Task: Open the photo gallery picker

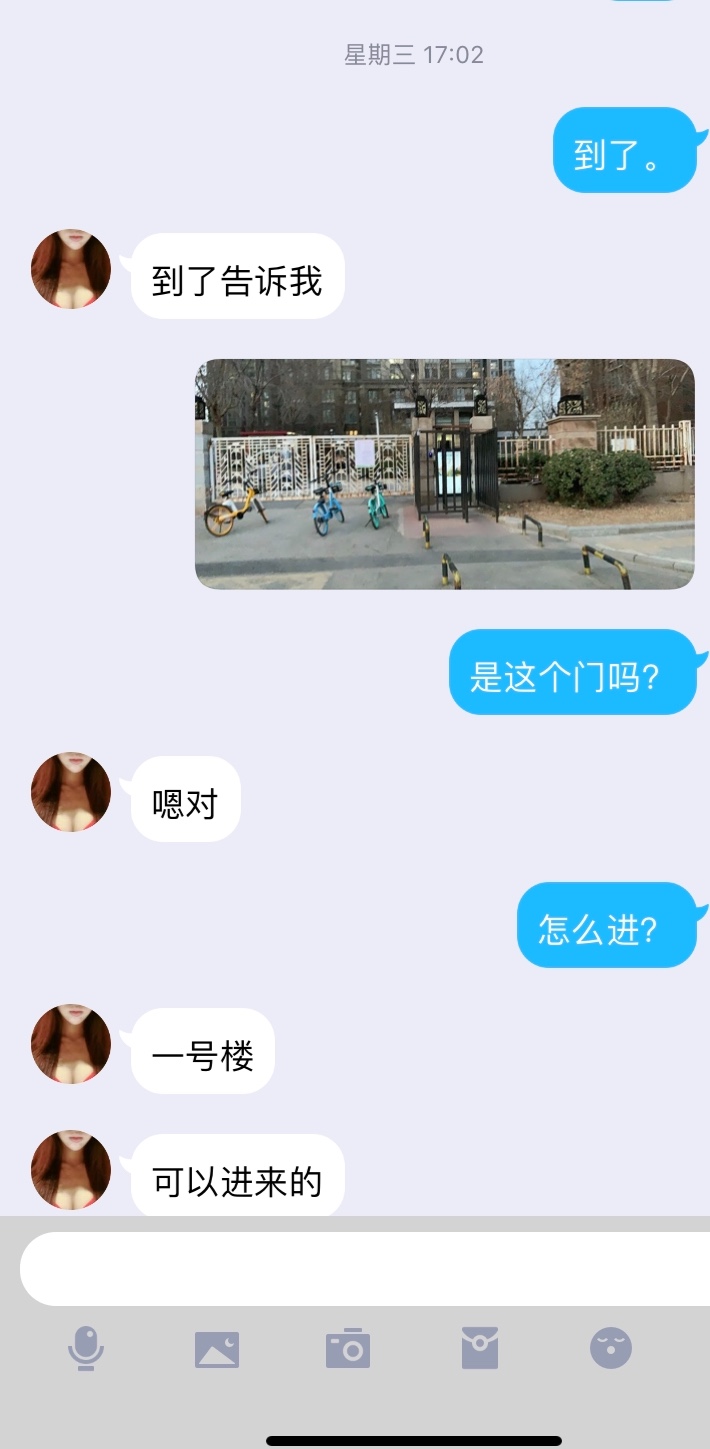Action: [217, 1349]
